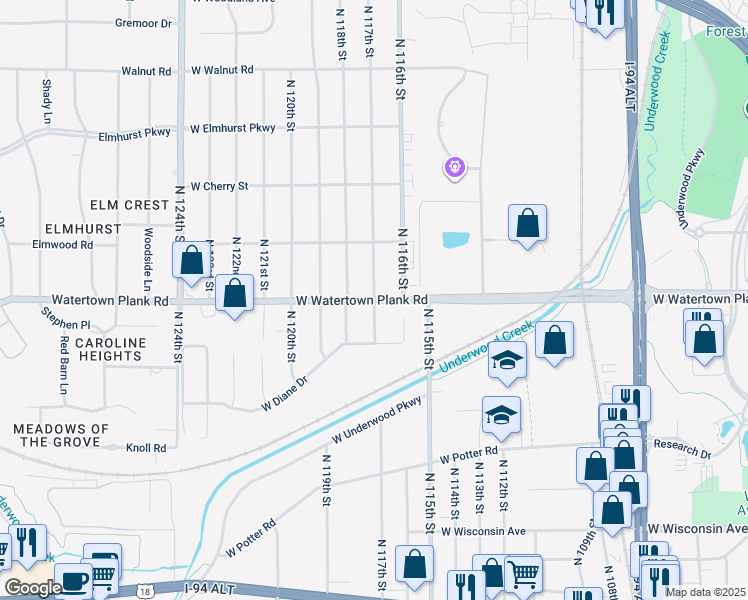Open the purple location pin marker
Screen dimensions: 748x600
point(455,168)
